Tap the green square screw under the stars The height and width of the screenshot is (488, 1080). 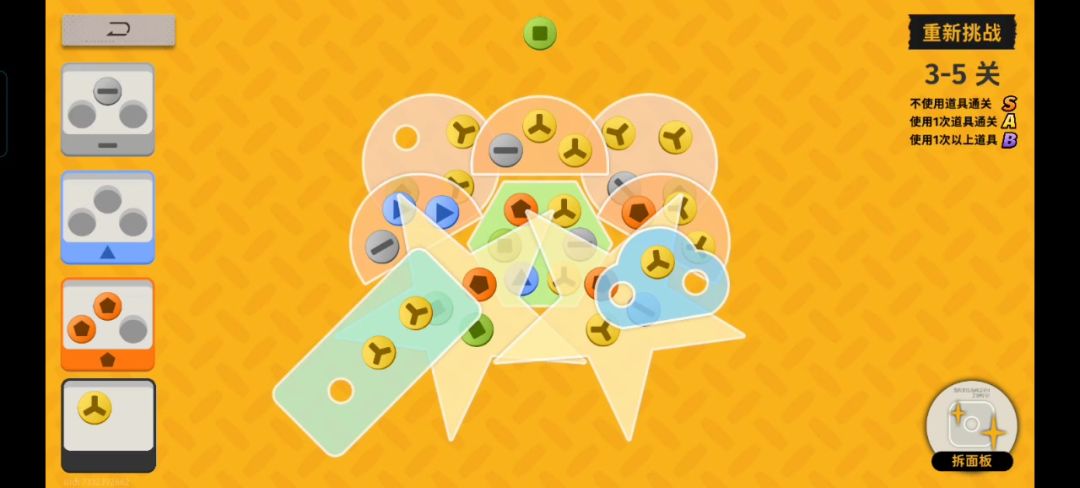477,329
